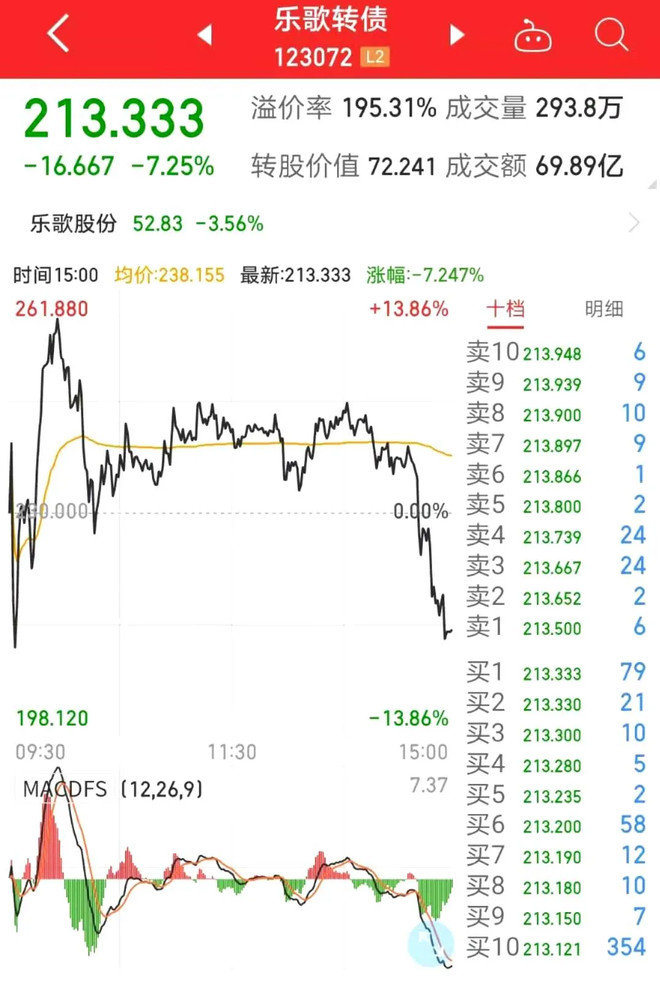This screenshot has height=993, width=660.
Task: Switch to the previous security
Action: (x=205, y=36)
